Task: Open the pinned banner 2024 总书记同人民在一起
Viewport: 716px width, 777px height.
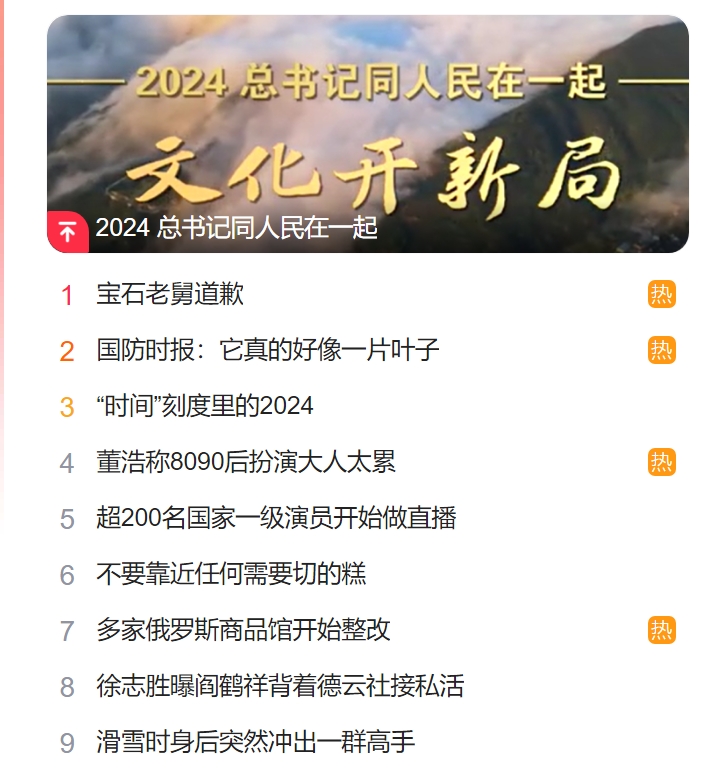Action: pos(367,135)
